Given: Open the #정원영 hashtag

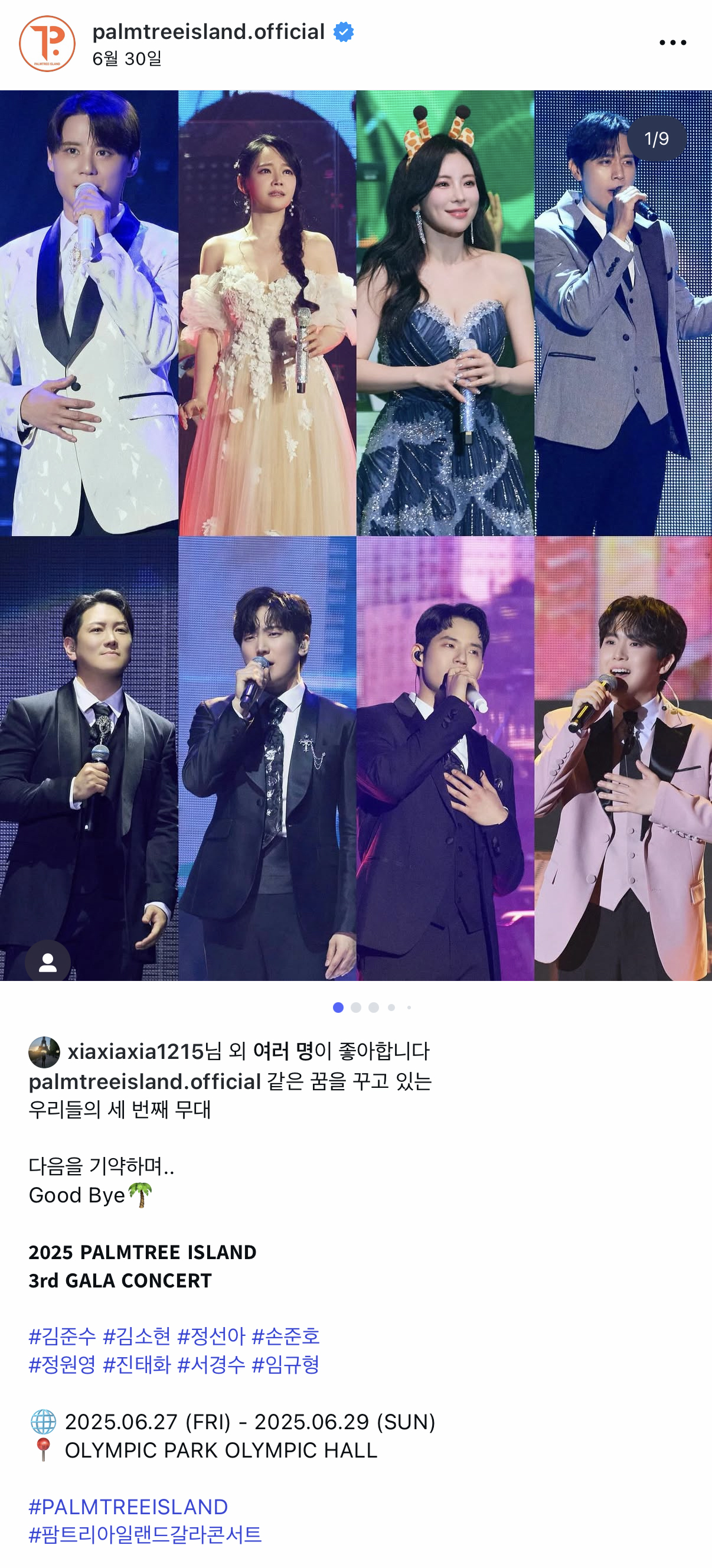Looking at the screenshot, I should pyautogui.click(x=62, y=1364).
